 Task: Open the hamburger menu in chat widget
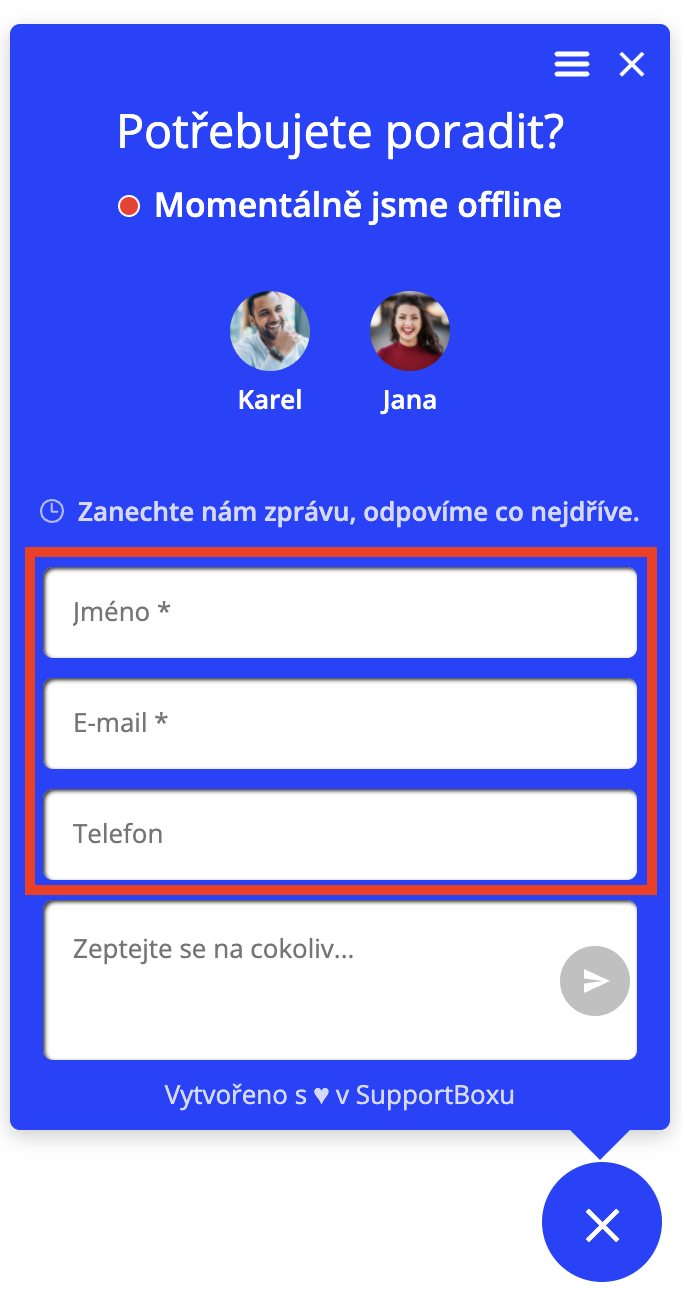coord(572,65)
